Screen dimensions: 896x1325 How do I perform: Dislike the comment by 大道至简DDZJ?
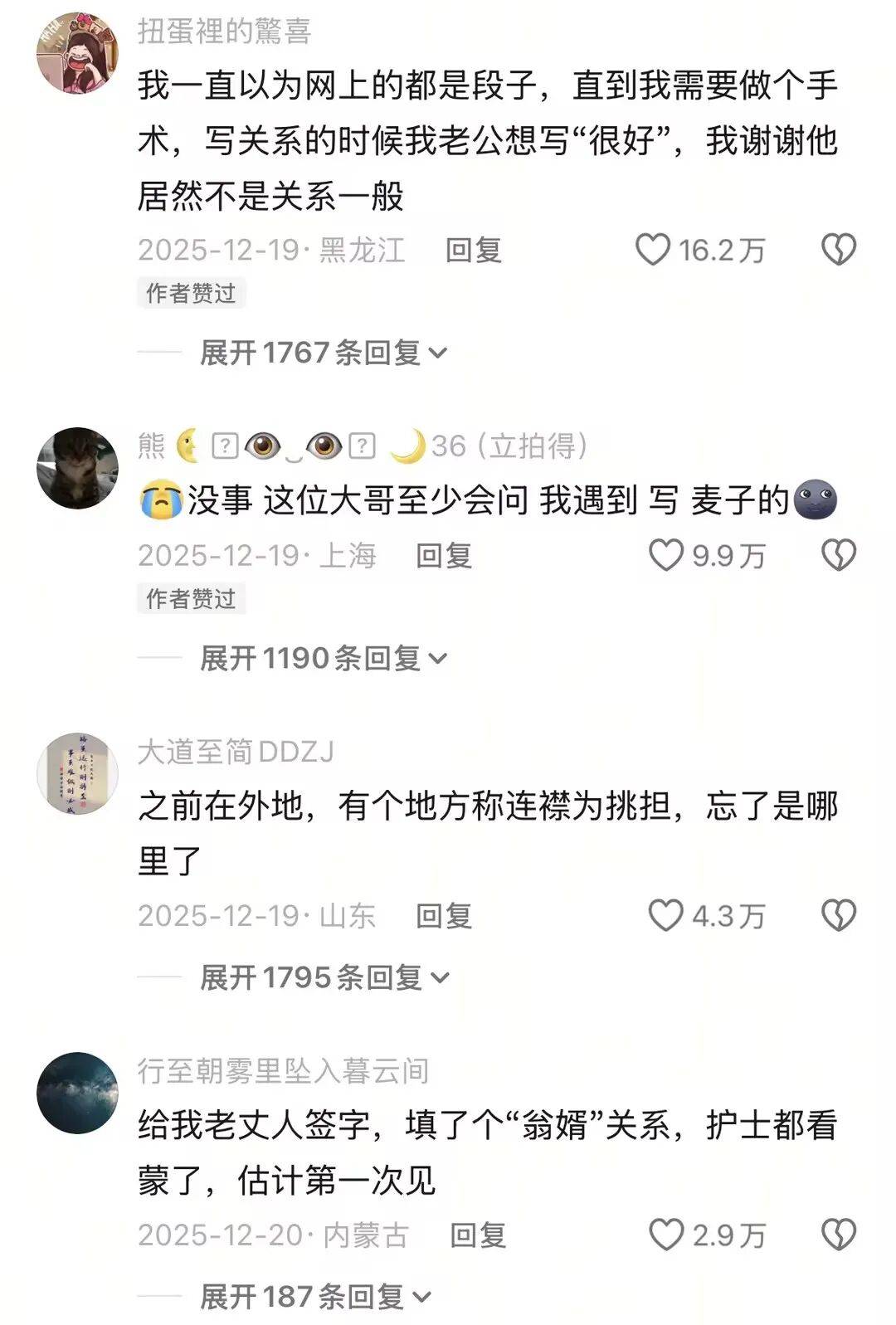point(838,916)
